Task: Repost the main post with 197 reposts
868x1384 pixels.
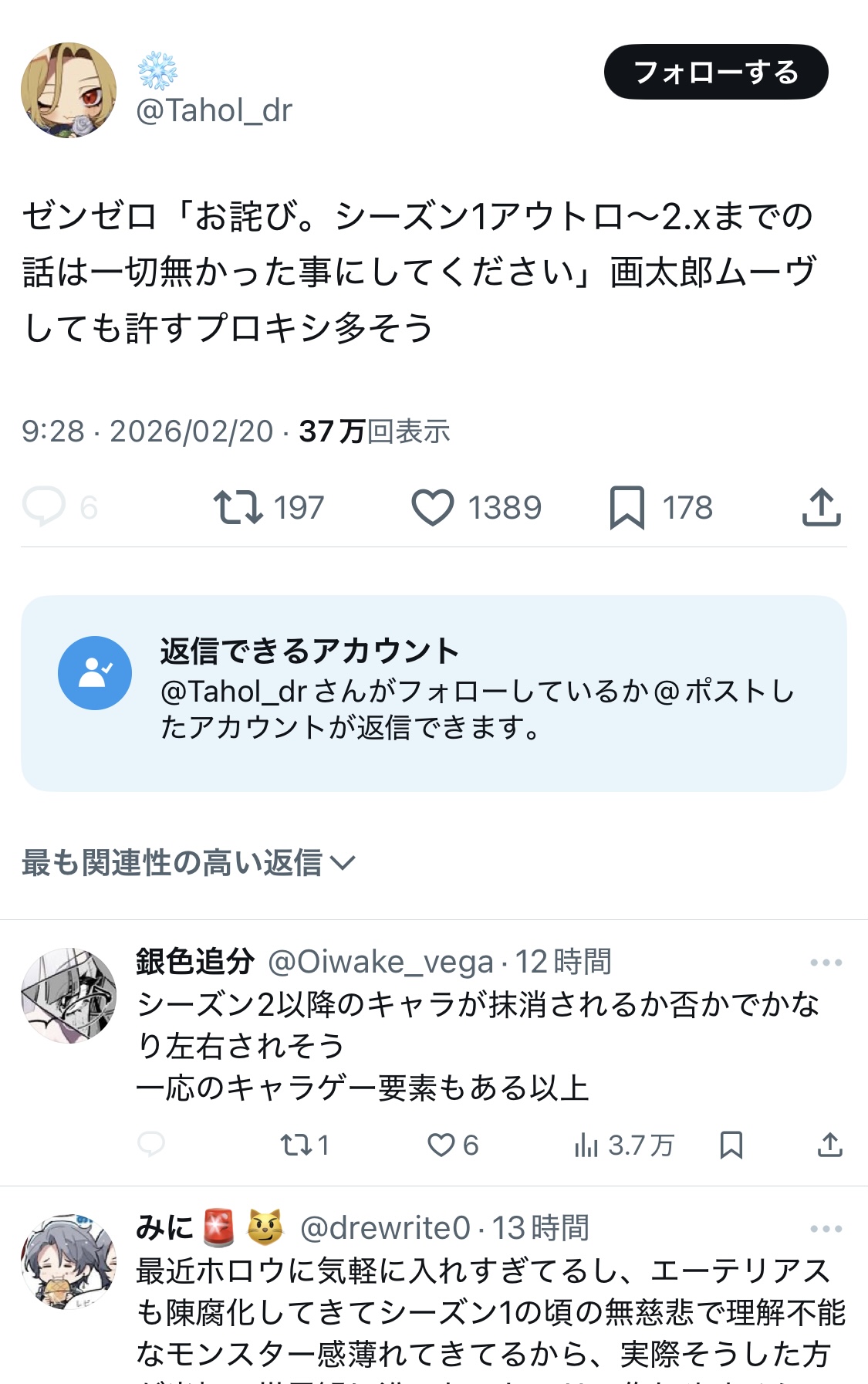Action: [238, 507]
